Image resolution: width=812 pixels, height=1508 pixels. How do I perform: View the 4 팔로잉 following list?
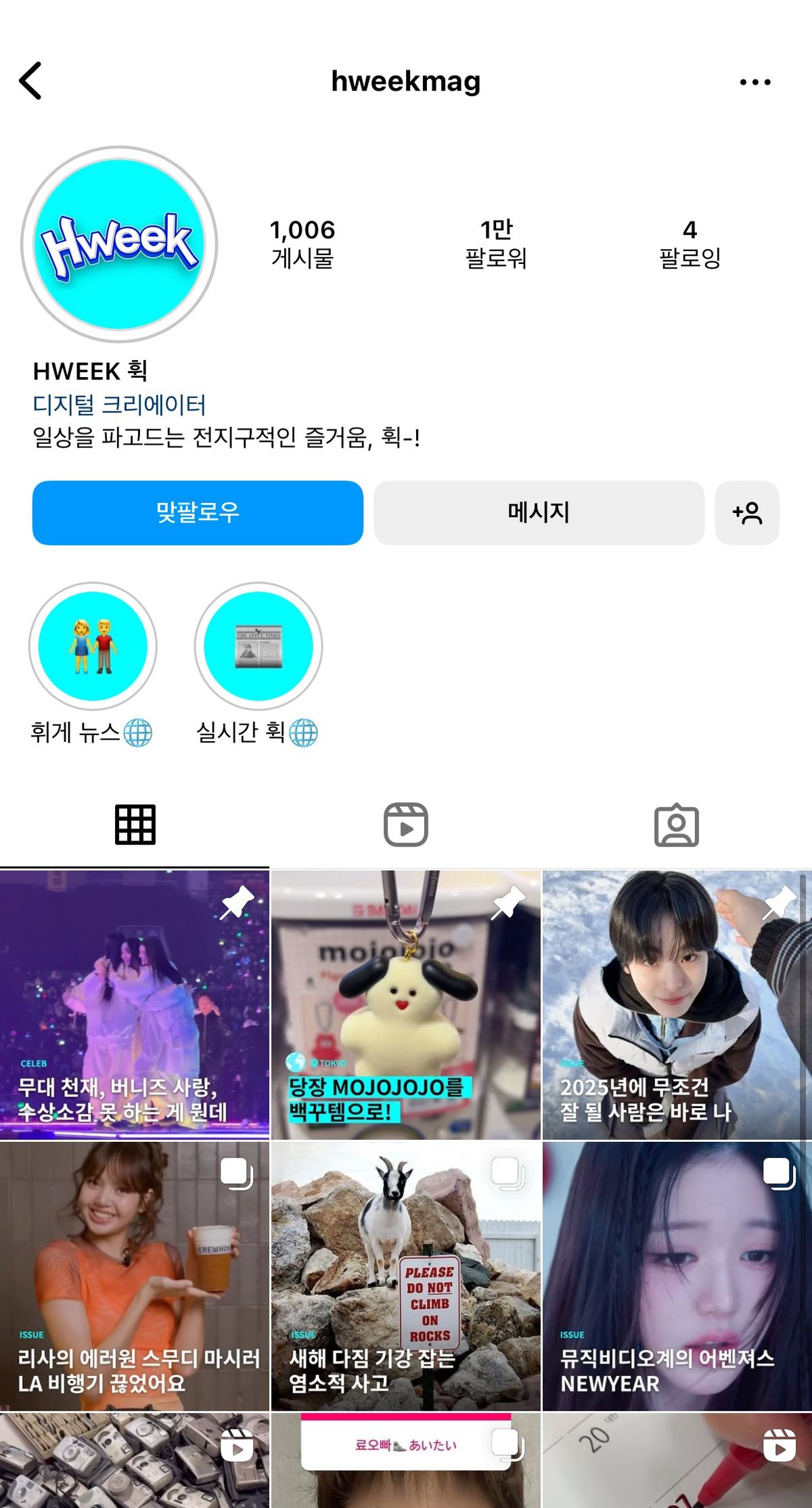point(690,244)
